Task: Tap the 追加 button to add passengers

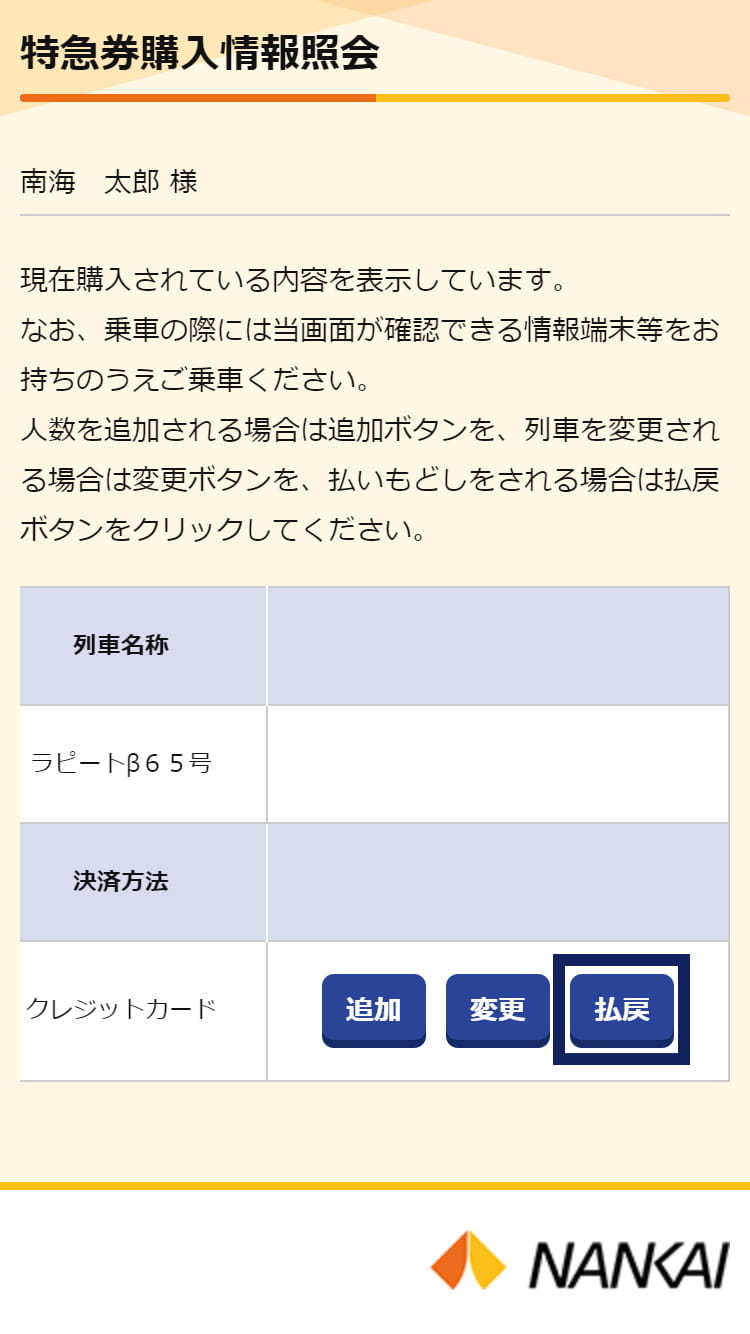Action: click(x=374, y=1010)
